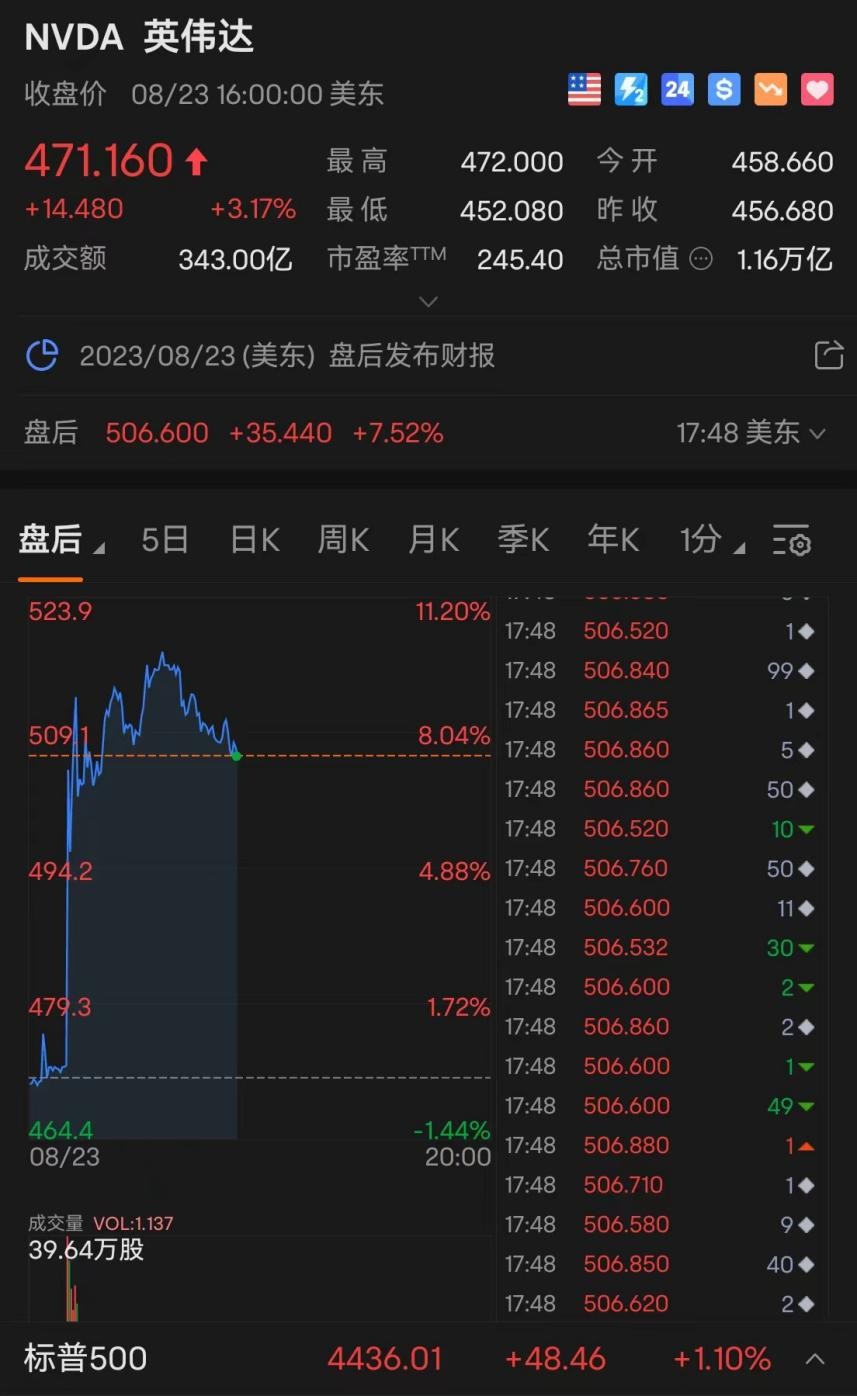857x1396 pixels.
Task: Select the 年K chart tab
Action: 613,540
